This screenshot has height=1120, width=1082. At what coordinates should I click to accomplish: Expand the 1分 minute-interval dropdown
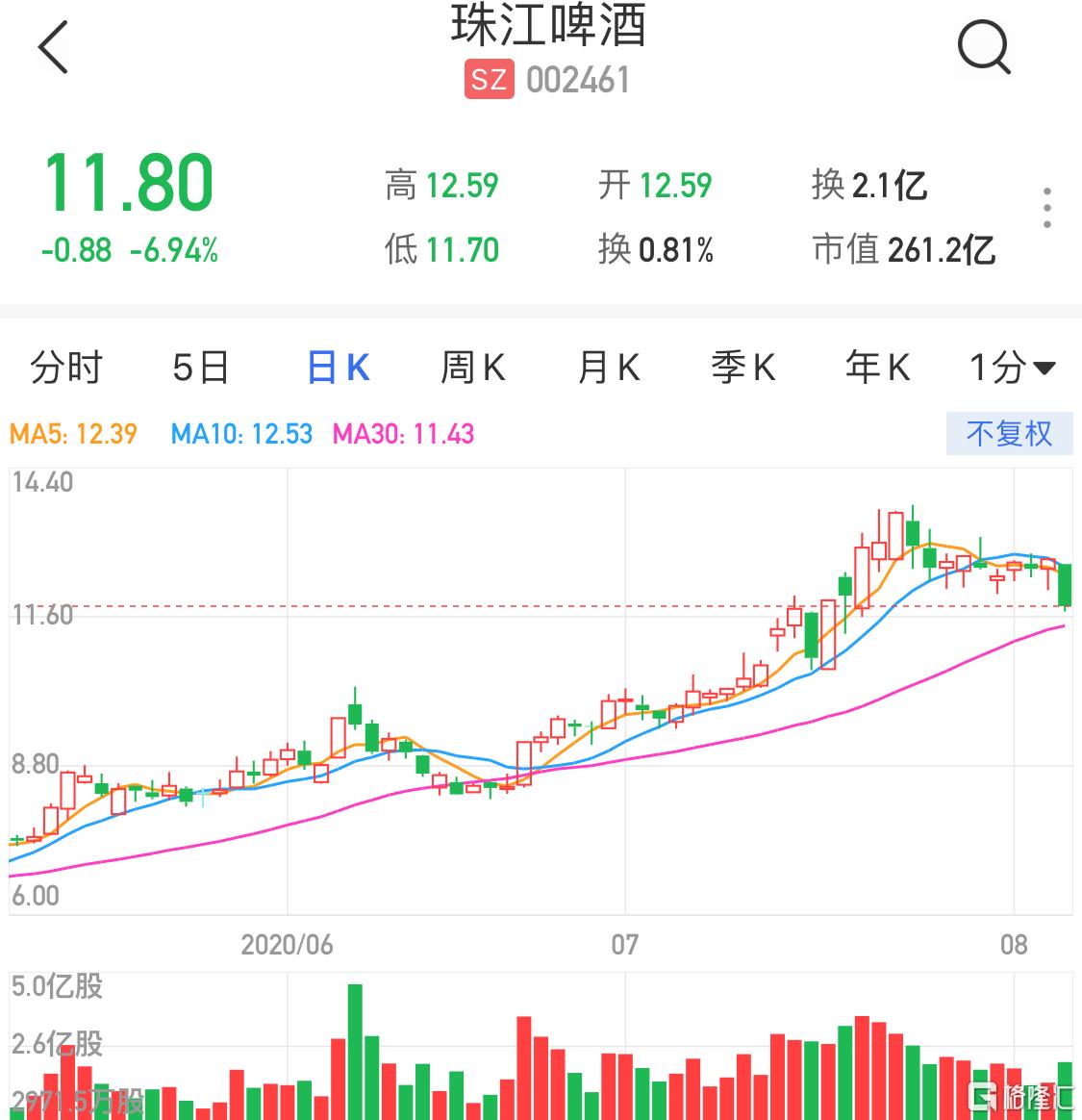pyautogui.click(x=1012, y=368)
